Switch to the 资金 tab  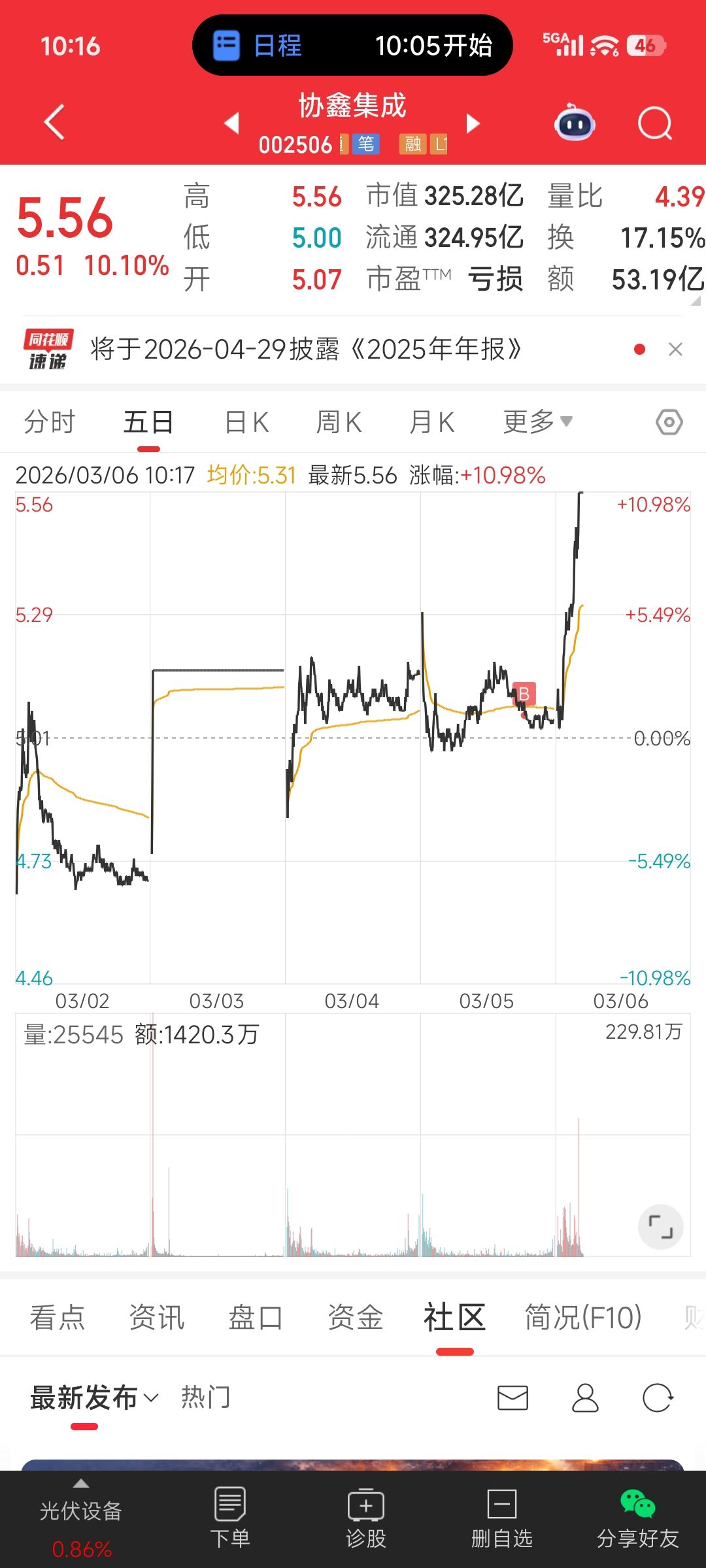(x=355, y=1317)
